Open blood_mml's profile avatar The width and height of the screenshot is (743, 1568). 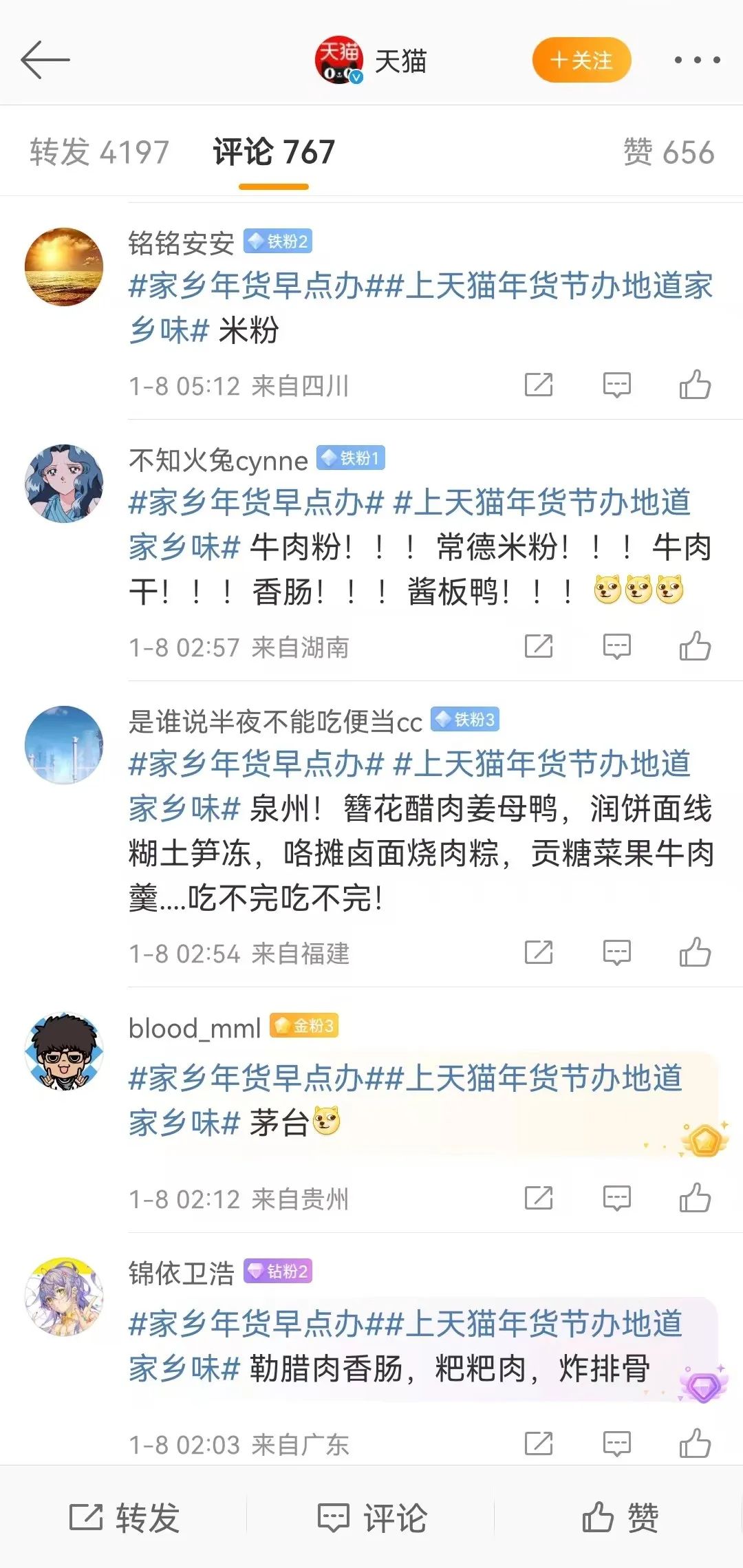pyautogui.click(x=64, y=1051)
